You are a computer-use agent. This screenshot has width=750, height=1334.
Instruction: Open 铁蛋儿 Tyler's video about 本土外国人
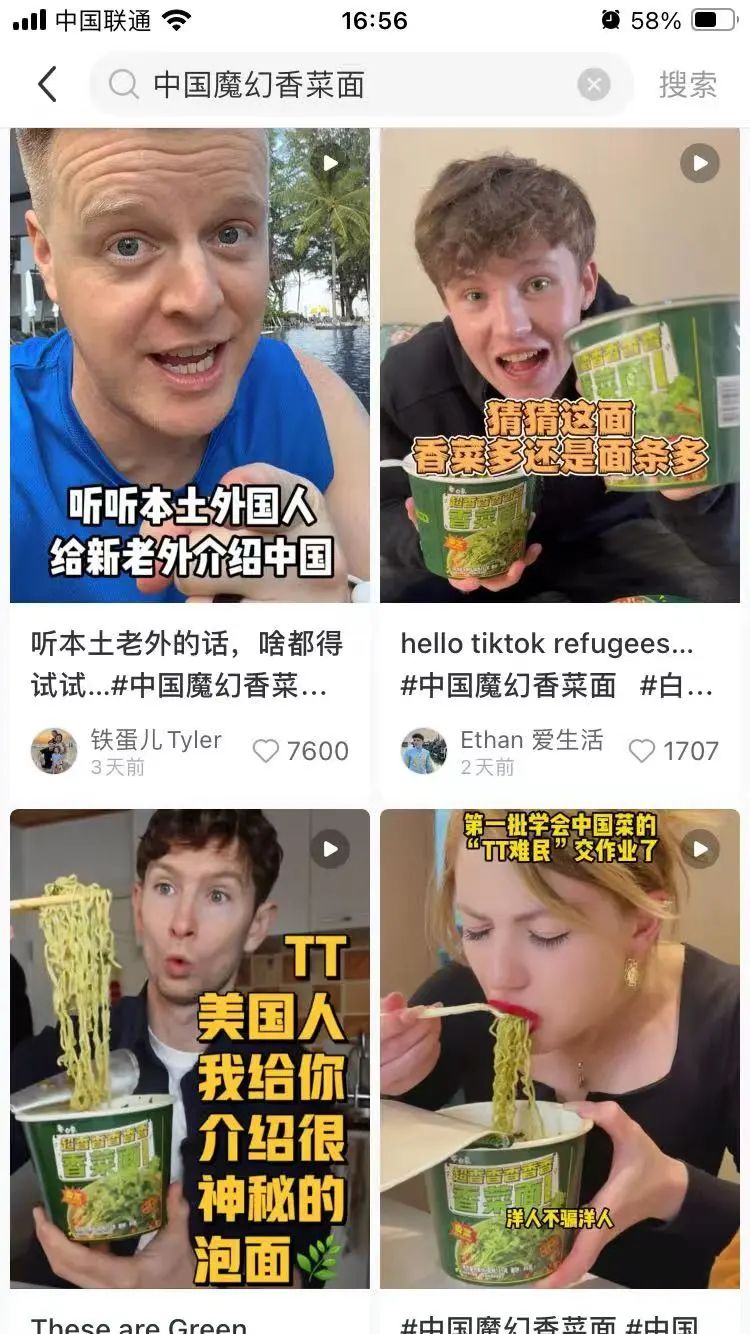coord(190,365)
